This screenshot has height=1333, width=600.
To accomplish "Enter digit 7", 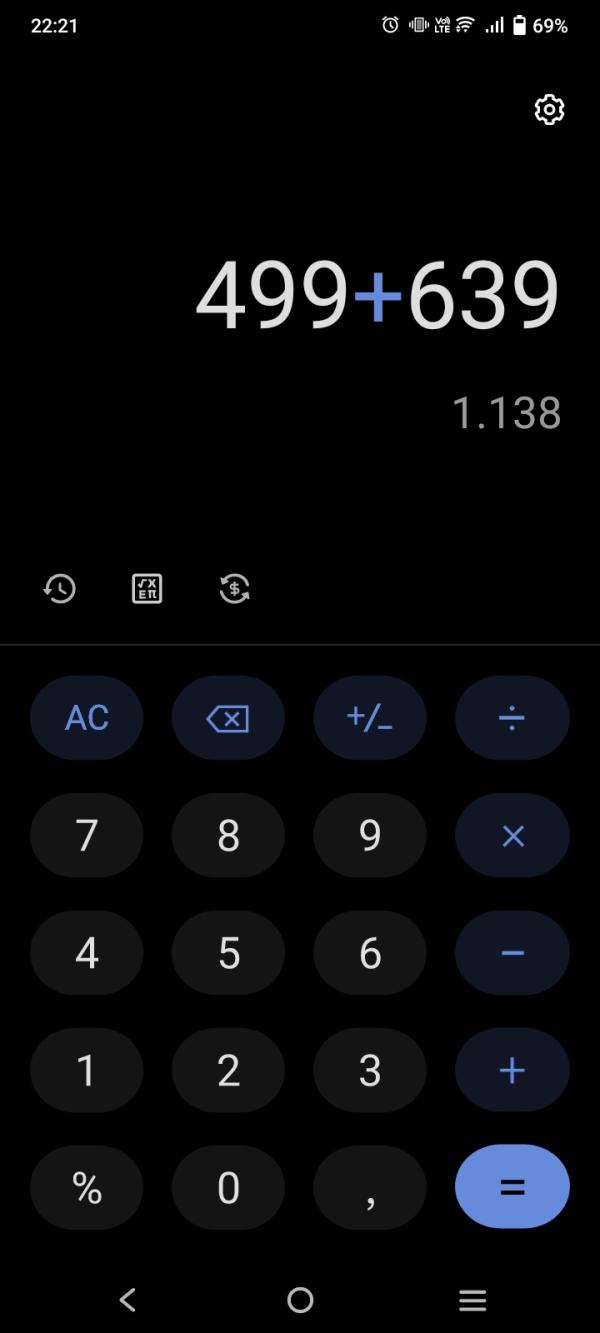I will click(x=87, y=836).
